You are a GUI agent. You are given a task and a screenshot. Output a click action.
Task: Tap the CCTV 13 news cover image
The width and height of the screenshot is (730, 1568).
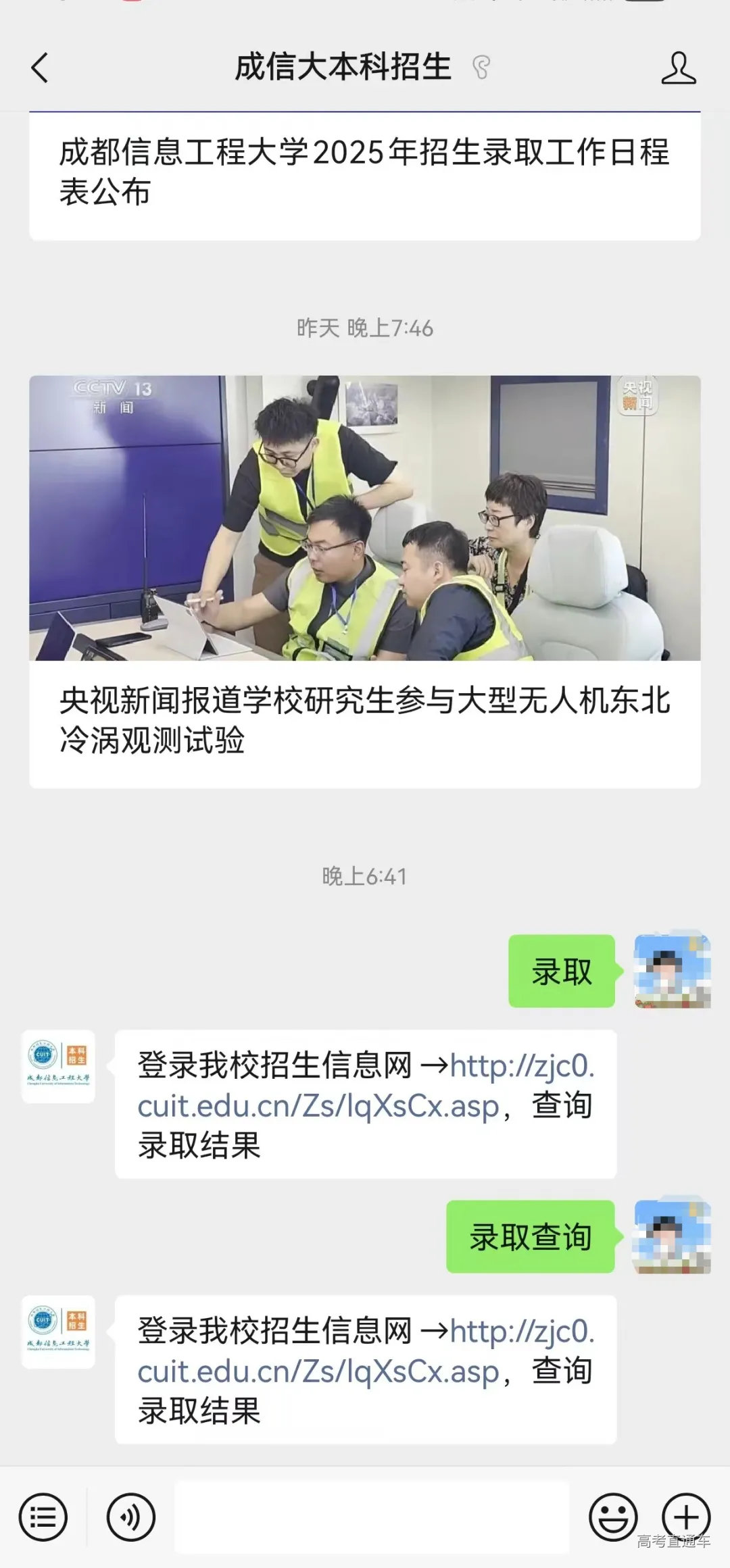tap(365, 520)
